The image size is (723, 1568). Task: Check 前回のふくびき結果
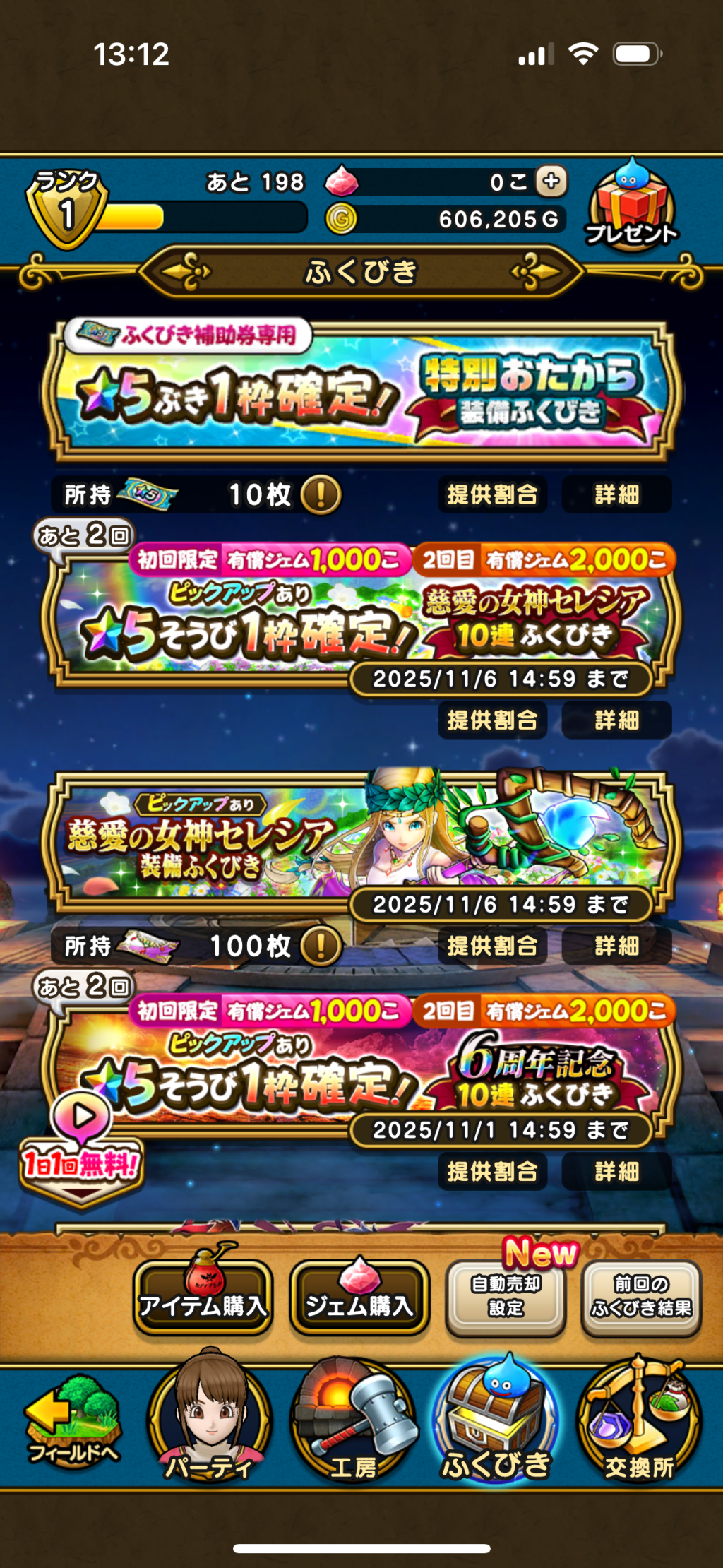[641, 1298]
